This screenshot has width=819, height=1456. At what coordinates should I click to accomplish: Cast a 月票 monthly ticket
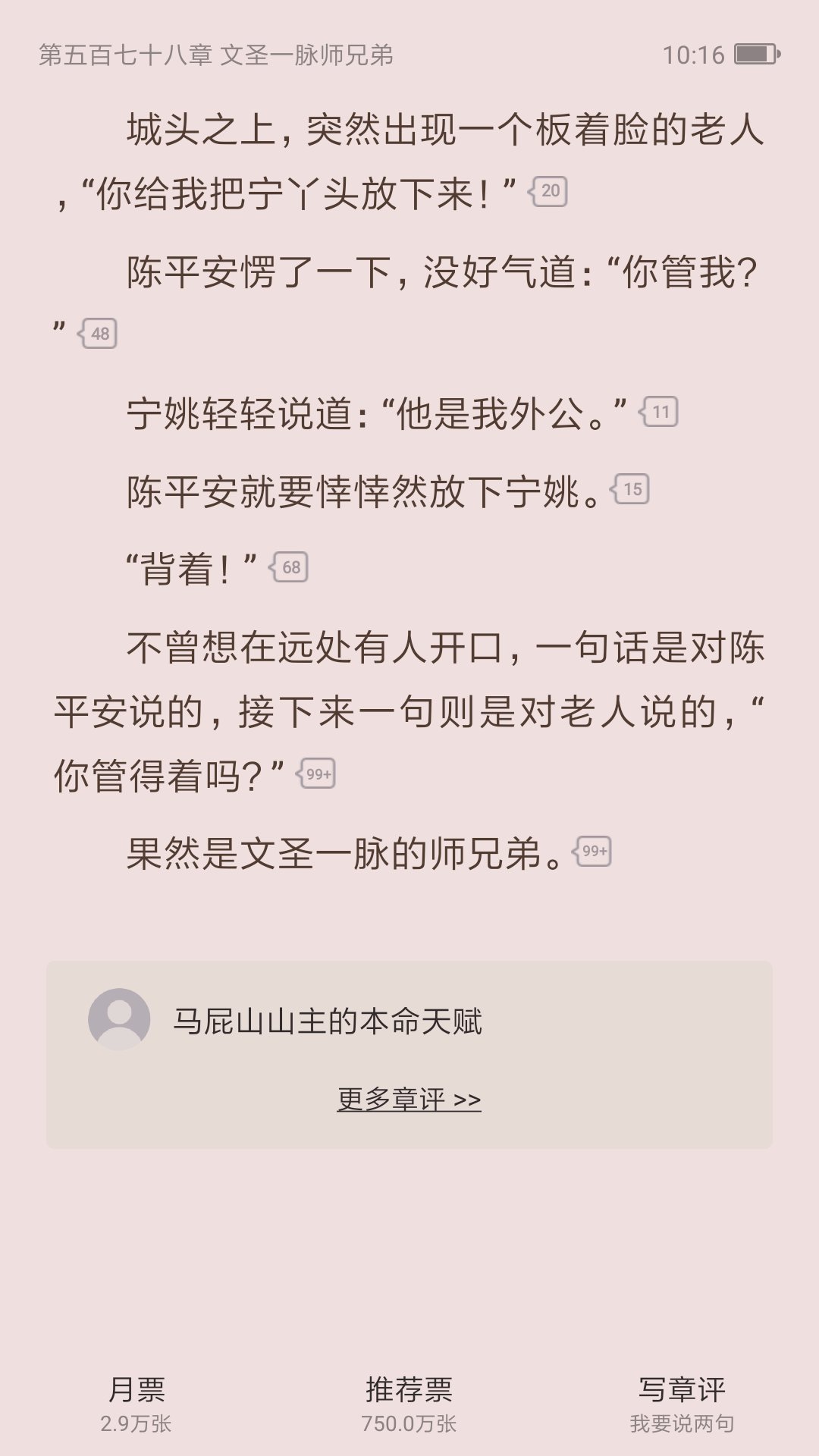pos(136,1404)
